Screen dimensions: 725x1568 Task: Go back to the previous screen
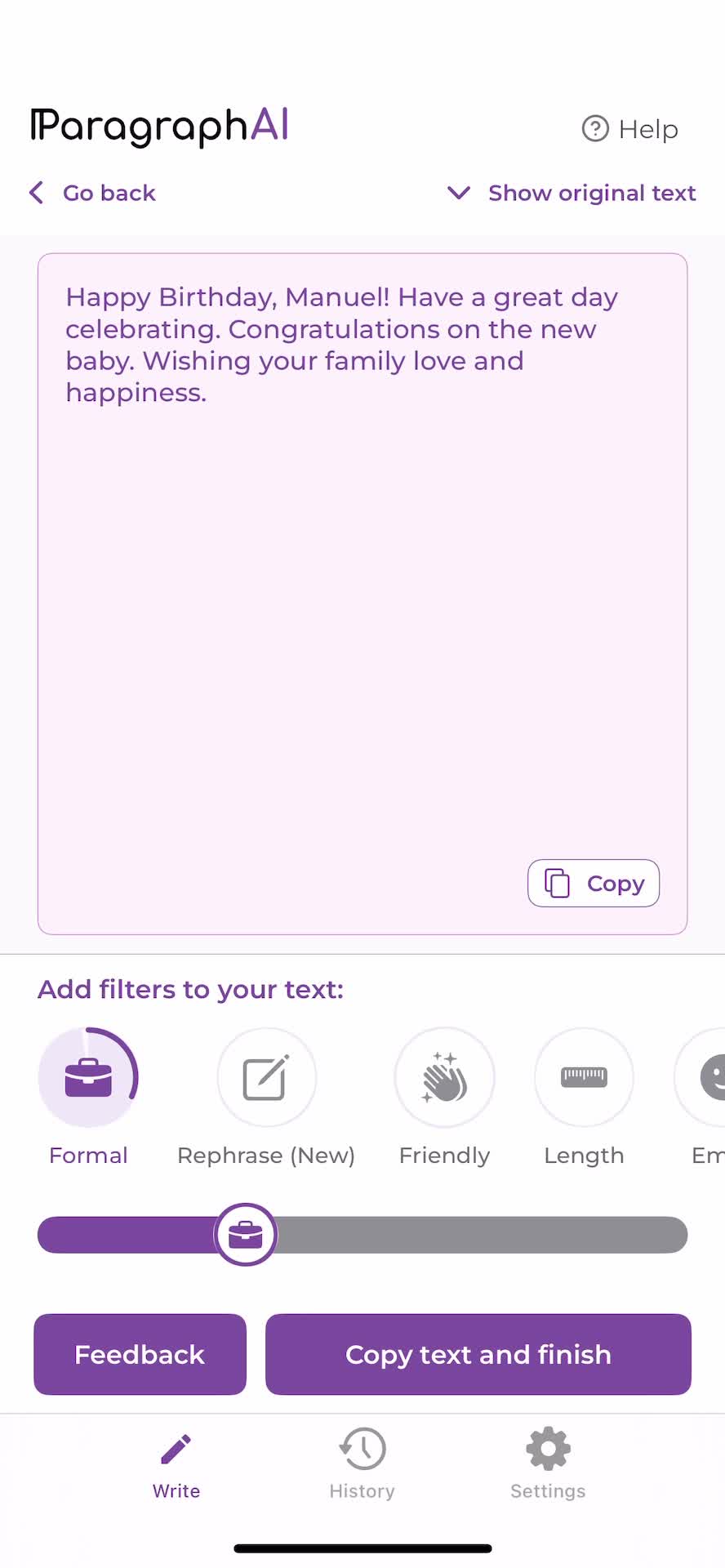[x=92, y=193]
